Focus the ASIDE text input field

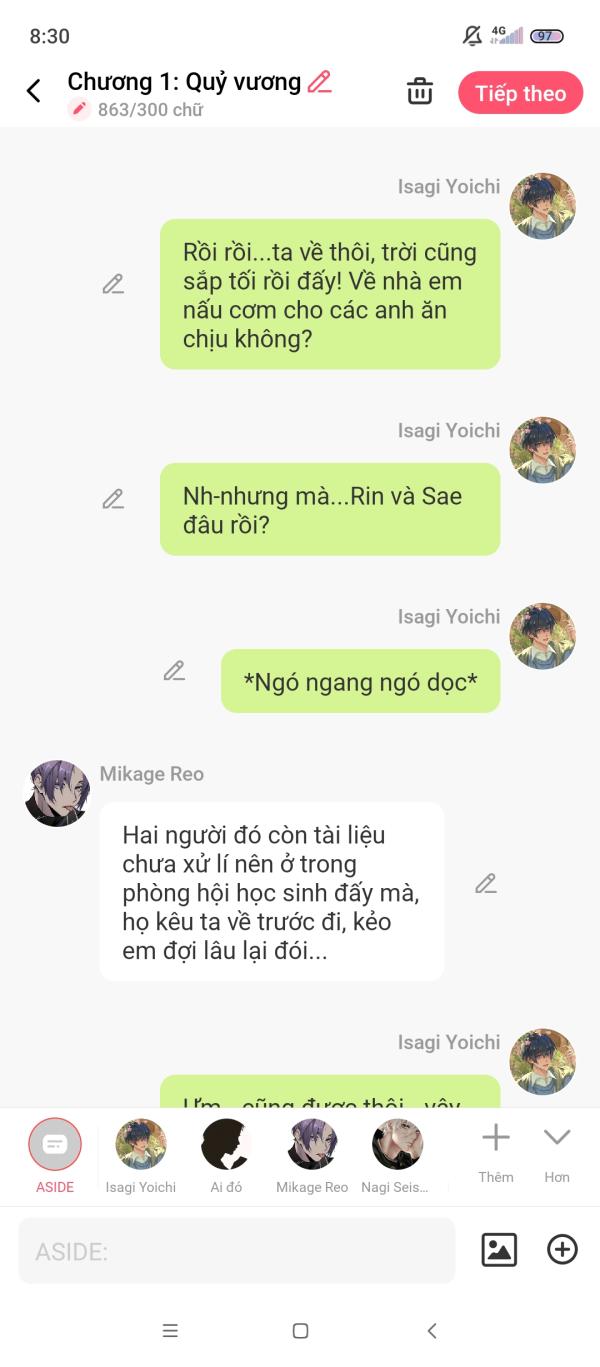coord(237,1251)
